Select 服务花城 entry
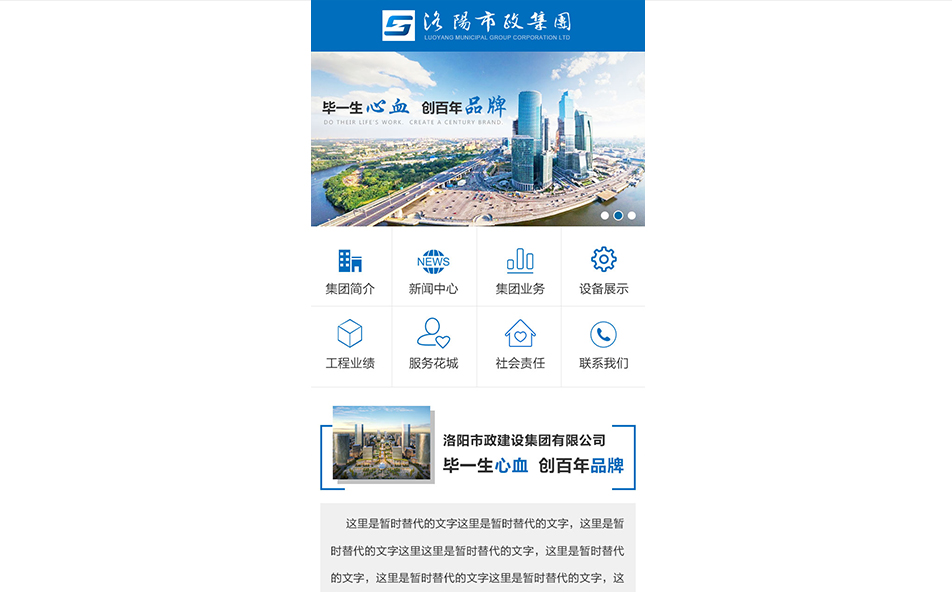Screen dimensions: 952x592 tap(433, 345)
